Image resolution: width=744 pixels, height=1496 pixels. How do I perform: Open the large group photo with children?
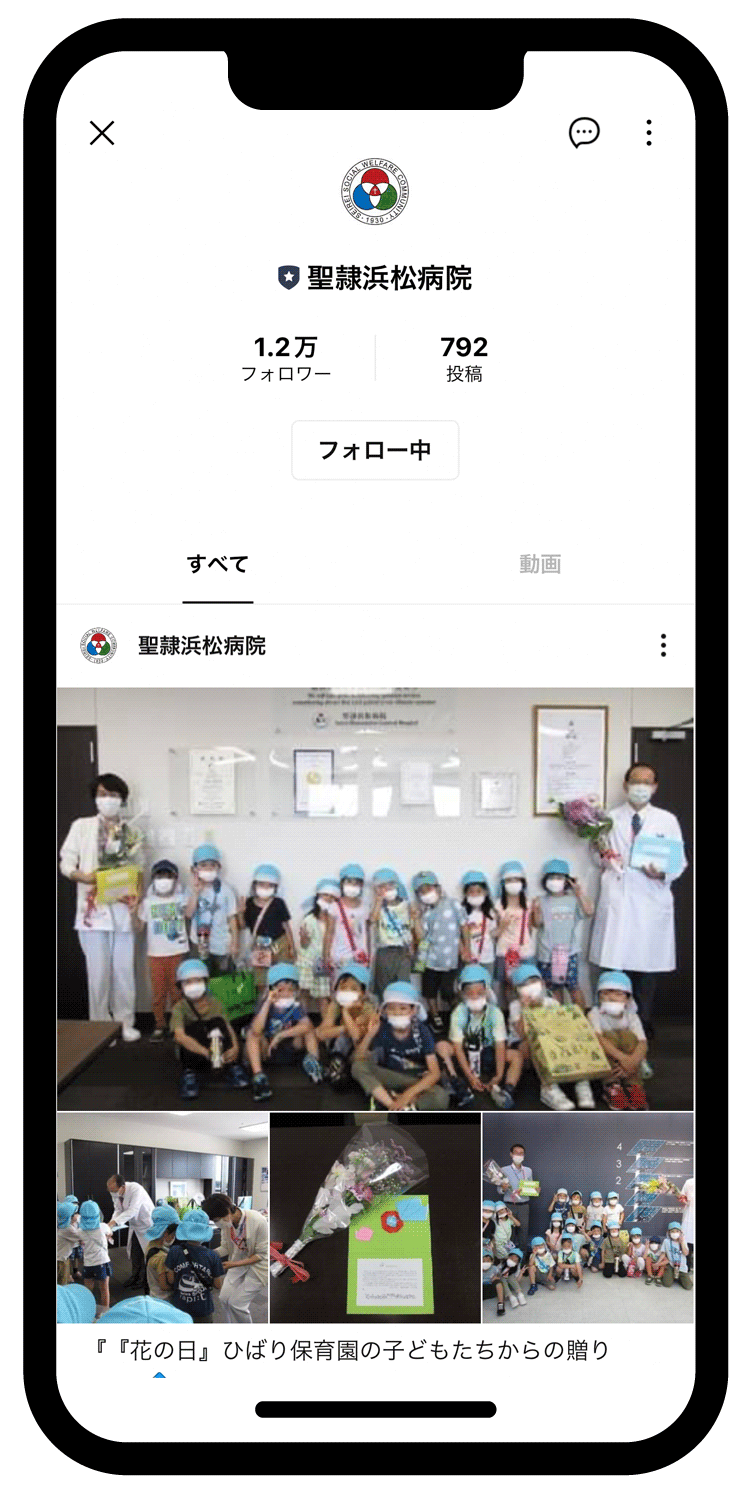click(x=375, y=898)
